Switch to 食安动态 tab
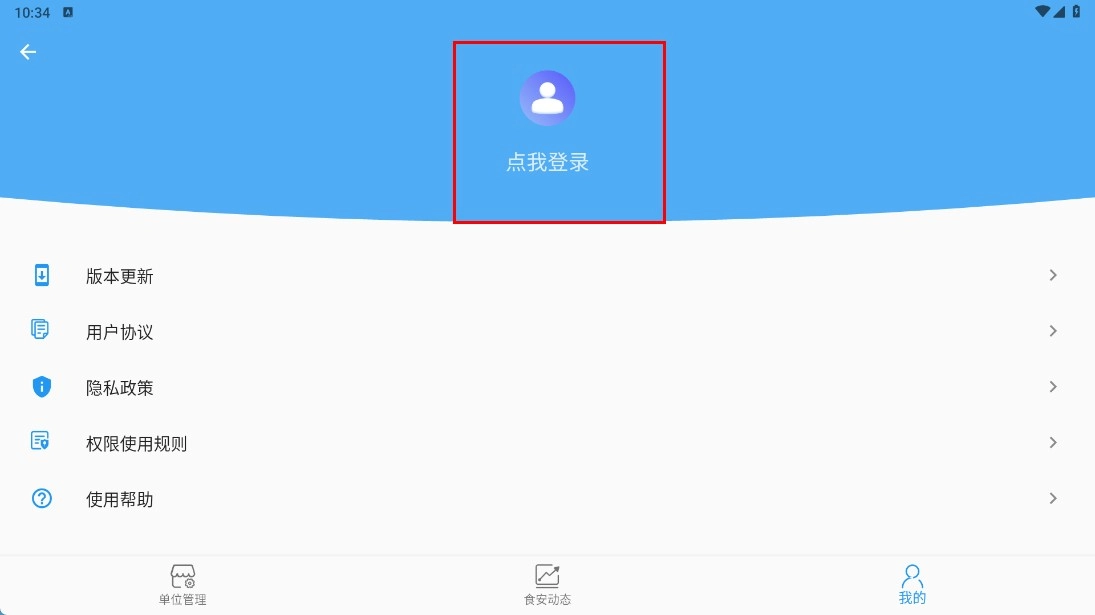The image size is (1095, 615). point(548,585)
